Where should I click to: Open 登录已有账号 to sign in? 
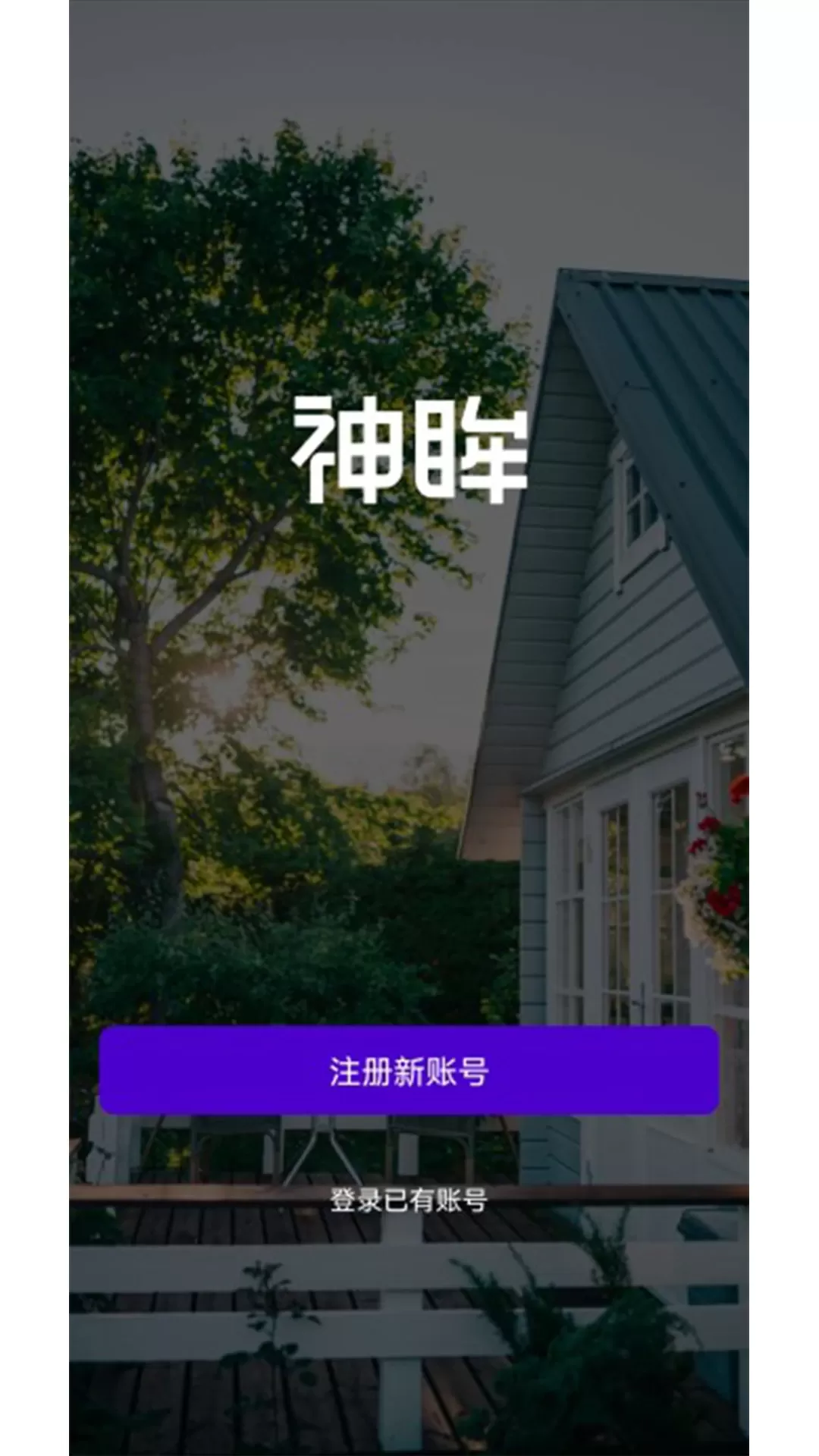coord(409,1200)
